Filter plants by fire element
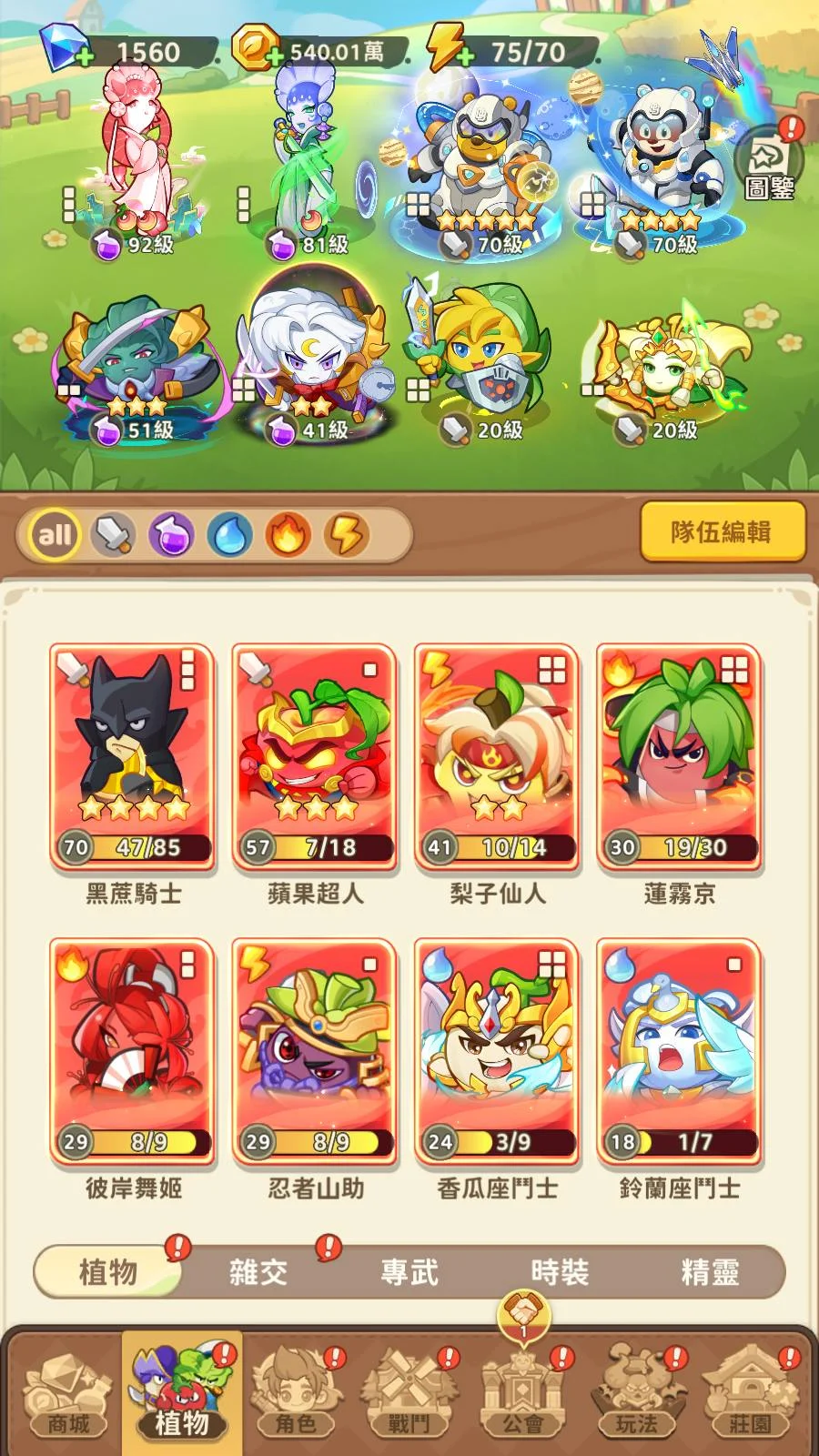Viewport: 819px width, 1456px height. click(288, 534)
